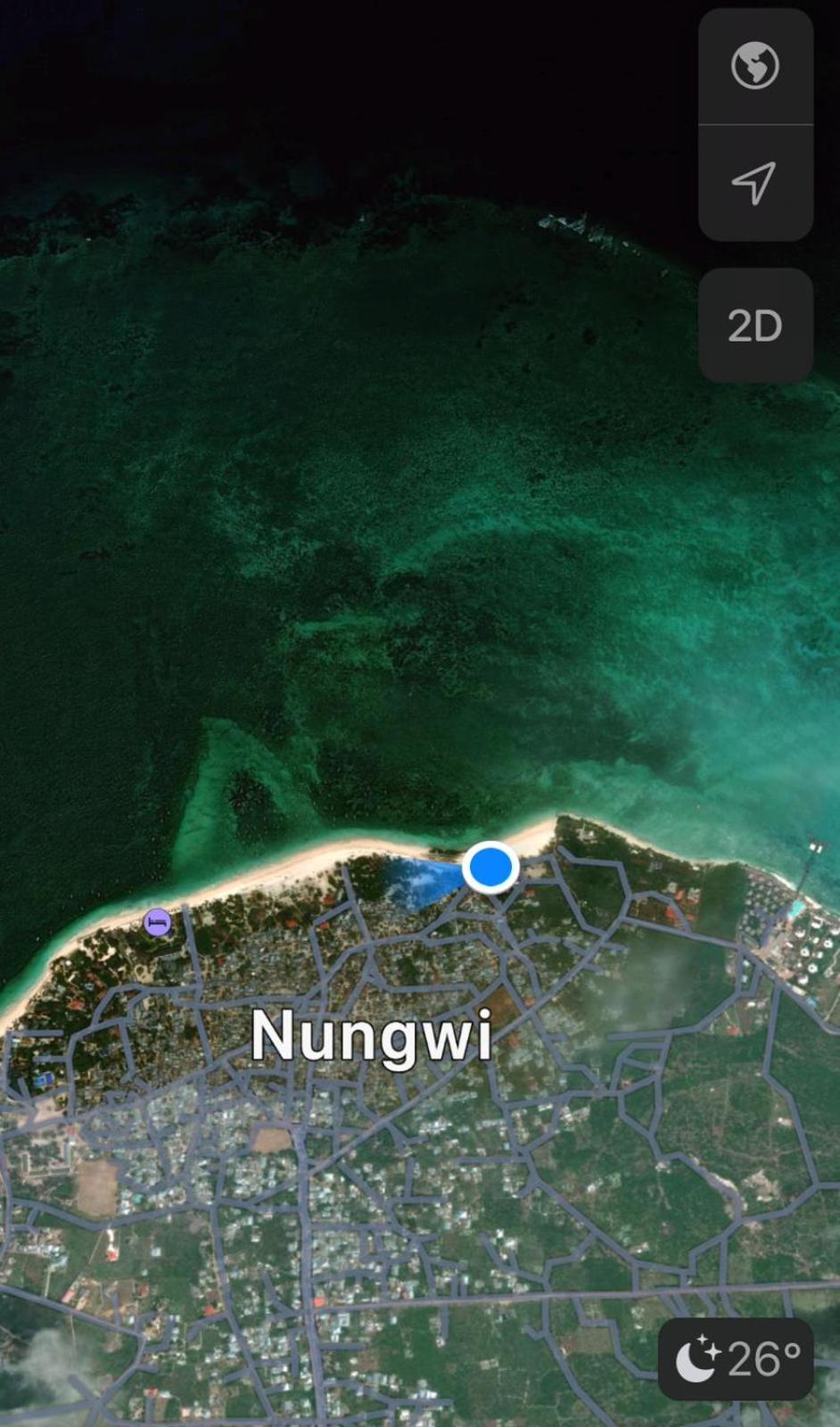Open the map mode globe button
This screenshot has height=1427, width=840.
[754, 66]
